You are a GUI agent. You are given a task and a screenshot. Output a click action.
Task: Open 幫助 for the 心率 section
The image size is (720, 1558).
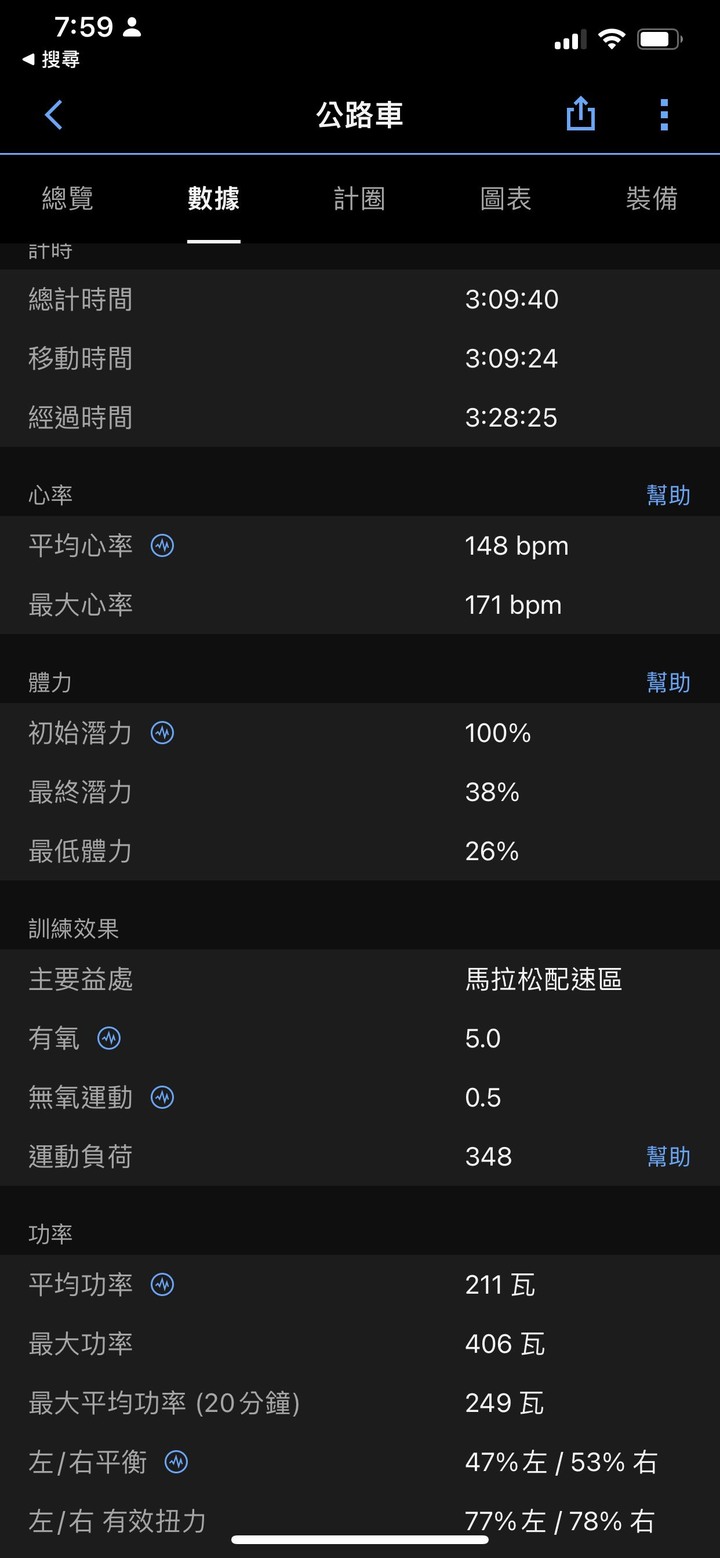[668, 495]
